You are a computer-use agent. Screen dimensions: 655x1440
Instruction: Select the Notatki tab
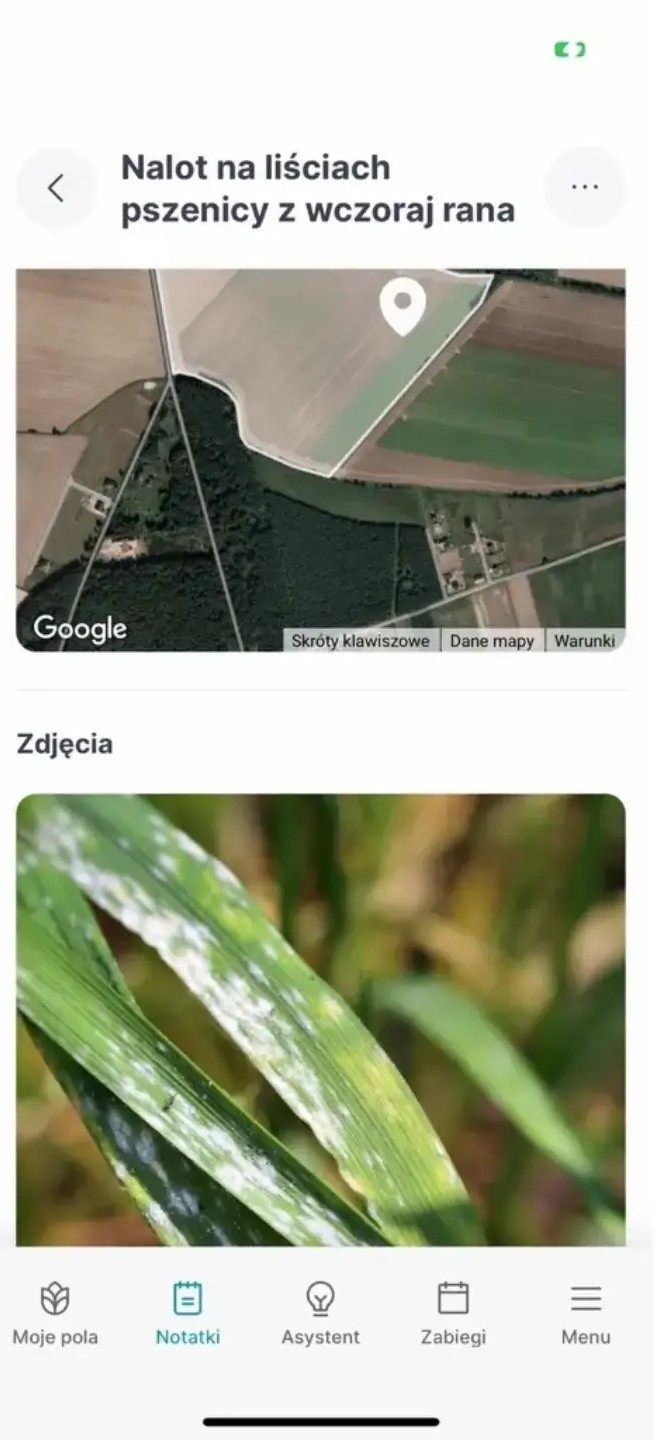click(x=187, y=1314)
